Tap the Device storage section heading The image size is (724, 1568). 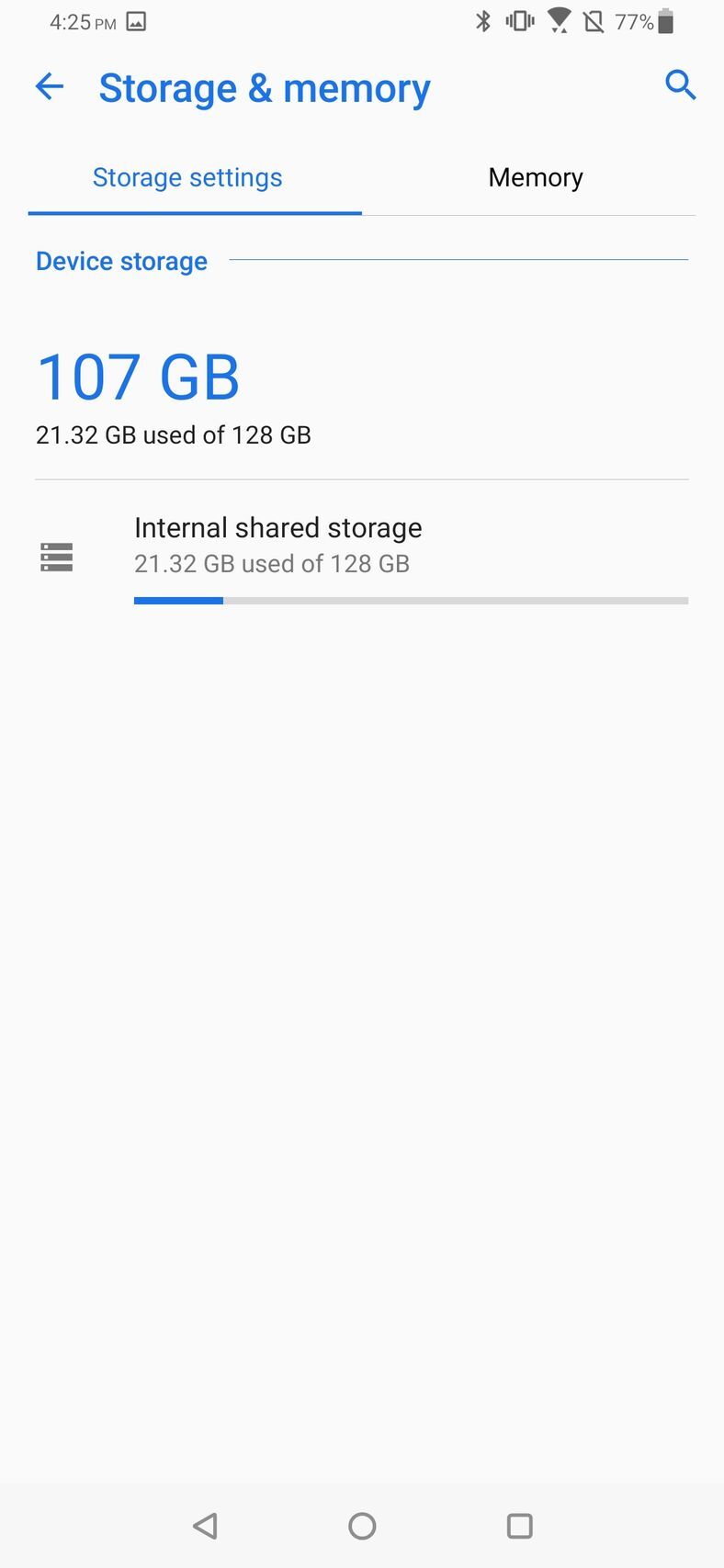click(120, 261)
